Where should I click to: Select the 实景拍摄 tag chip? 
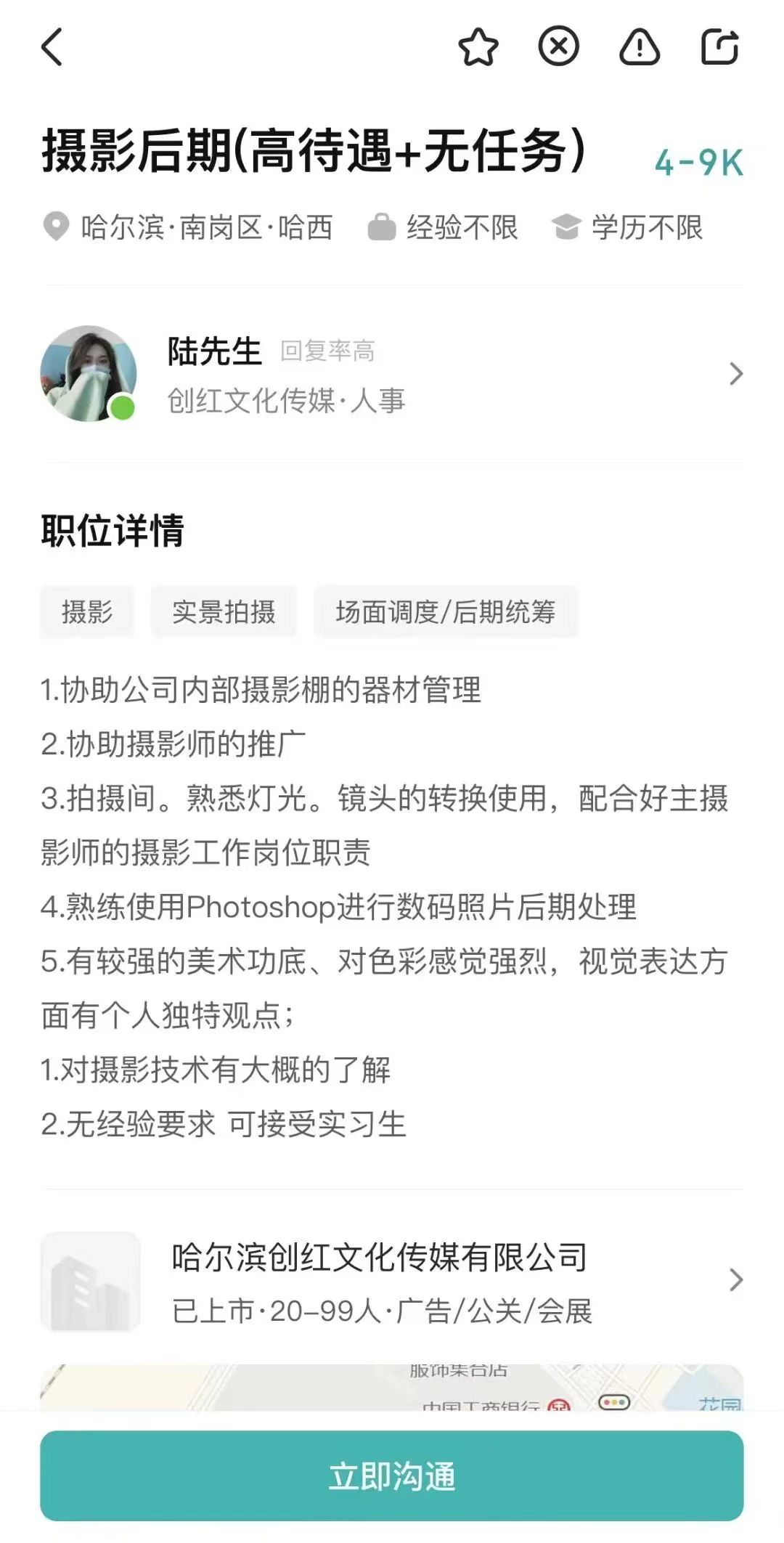[224, 611]
